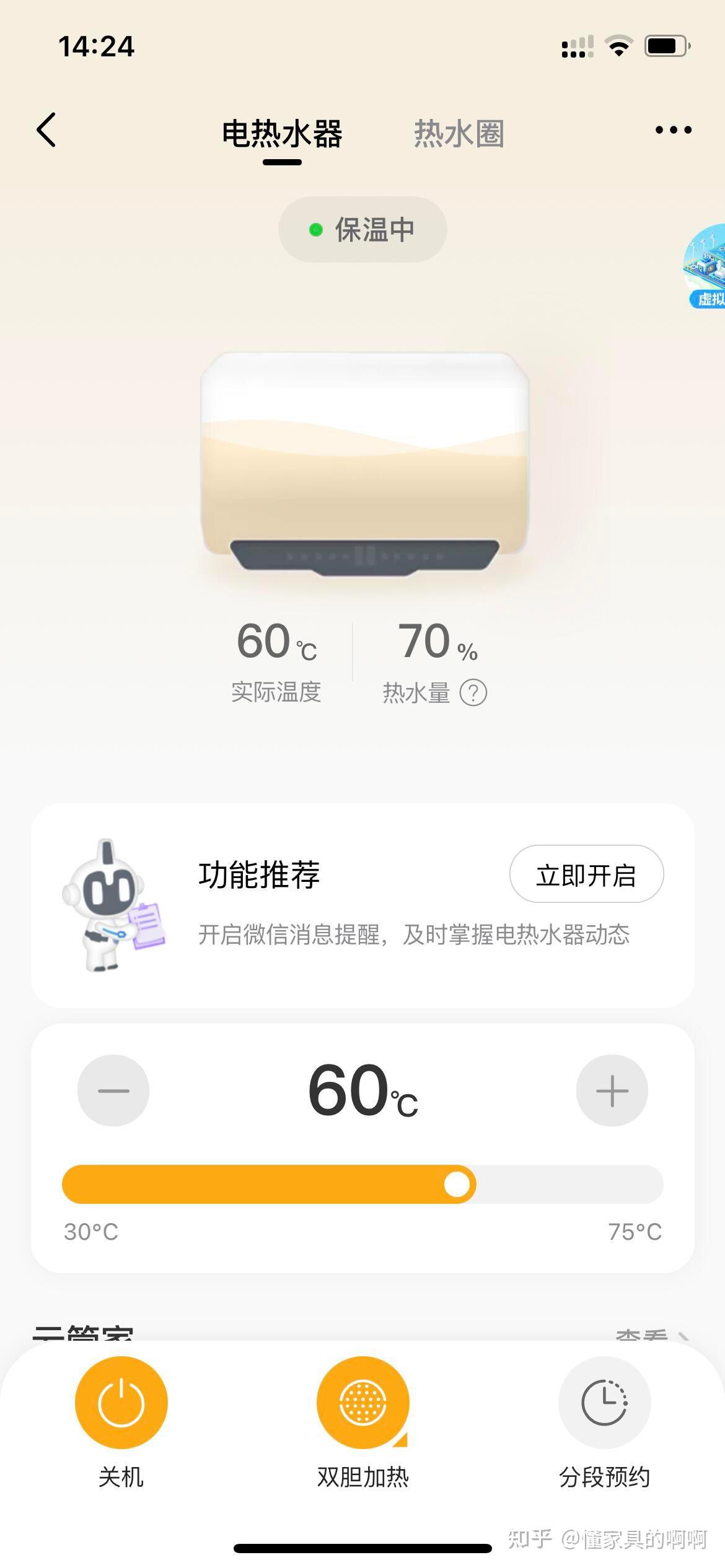This screenshot has width=725, height=1568.
Task: Decrease temperature with the minus stepper
Action: click(113, 1091)
